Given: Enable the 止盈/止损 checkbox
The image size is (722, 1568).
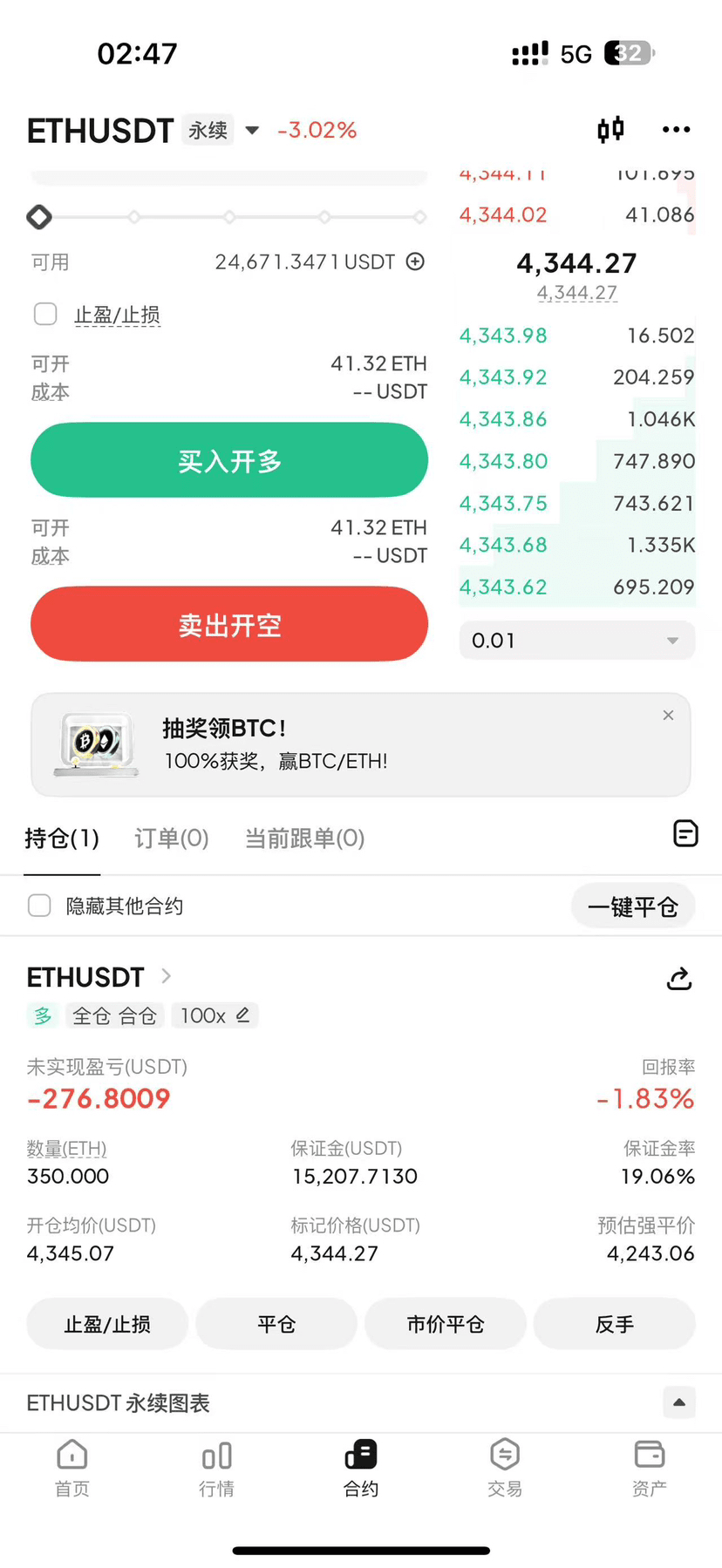Looking at the screenshot, I should click(x=45, y=314).
